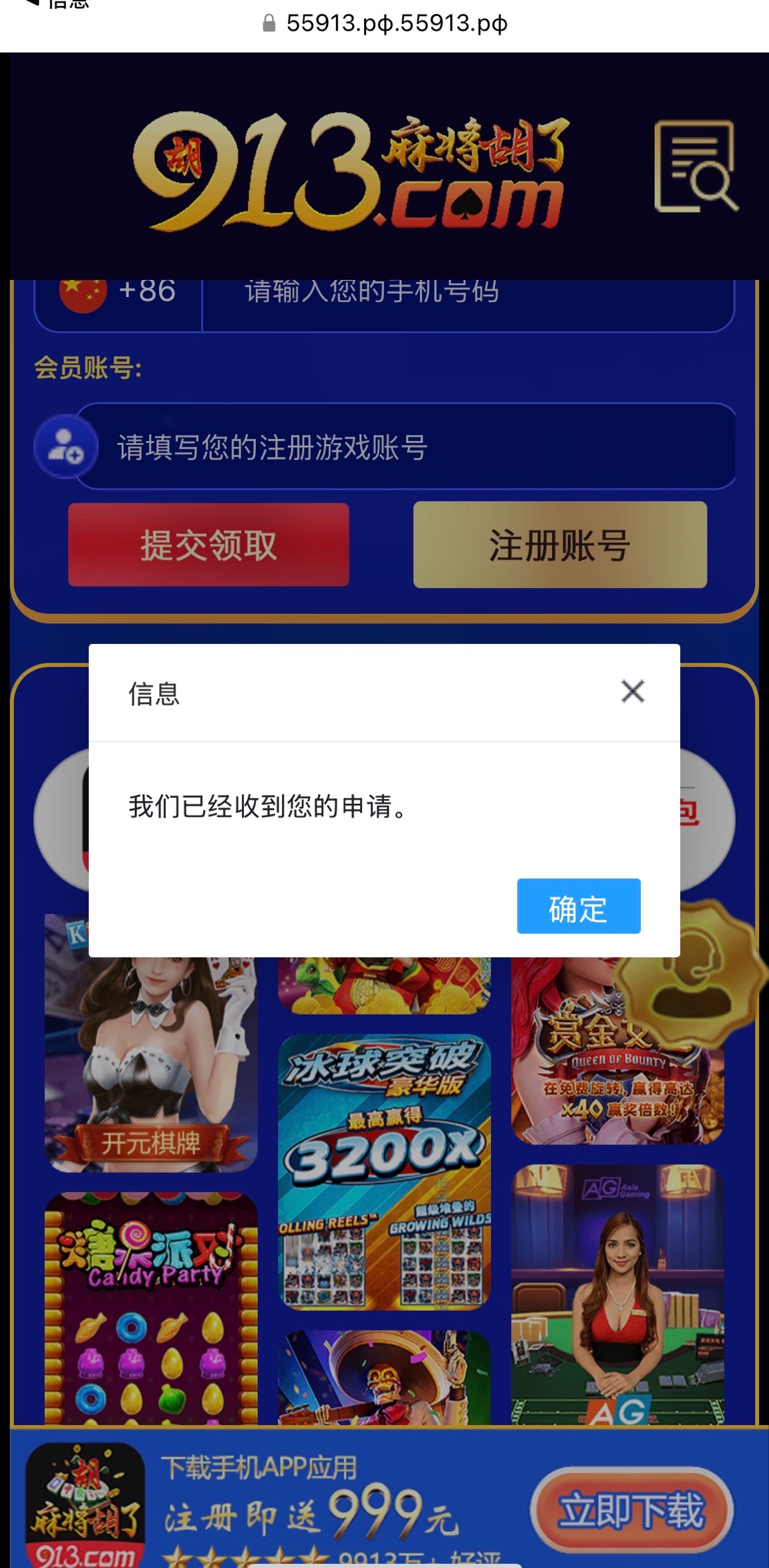Open the record search icon in header

[x=695, y=167]
